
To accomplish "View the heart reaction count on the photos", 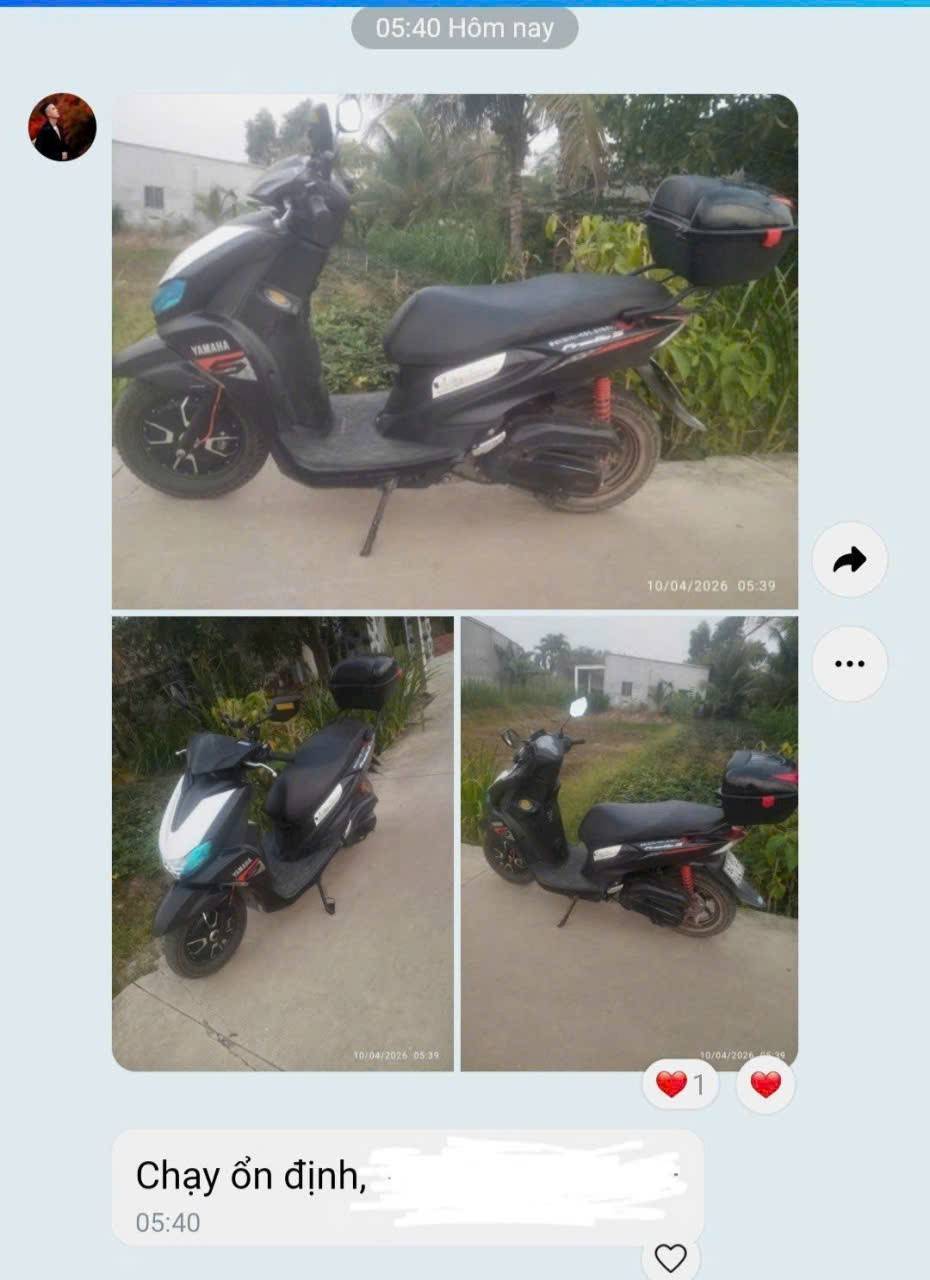I will click(680, 1084).
